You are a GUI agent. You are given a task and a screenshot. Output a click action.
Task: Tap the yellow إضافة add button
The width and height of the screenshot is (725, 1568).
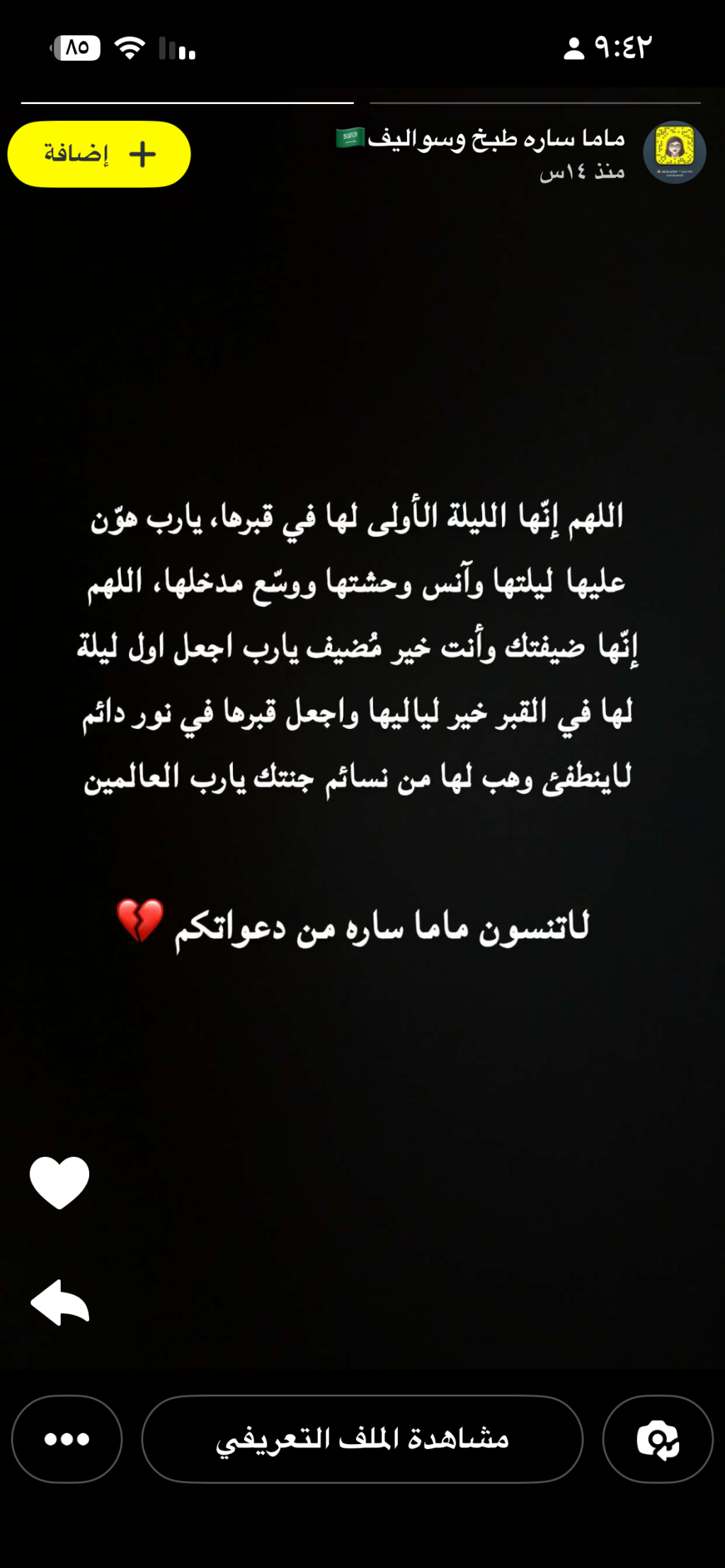[99, 154]
